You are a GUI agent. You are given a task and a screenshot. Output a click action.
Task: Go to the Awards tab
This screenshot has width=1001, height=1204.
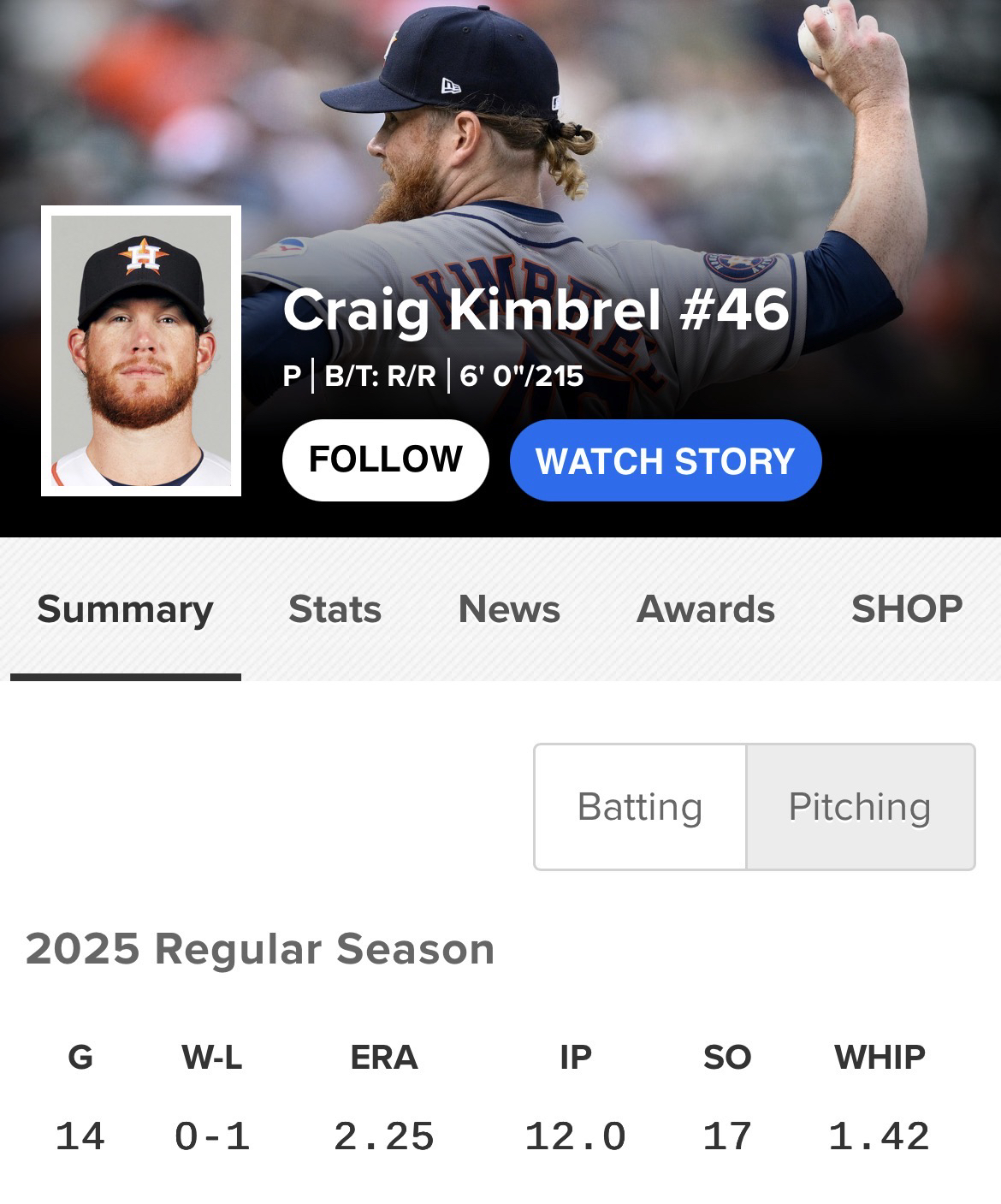point(705,609)
